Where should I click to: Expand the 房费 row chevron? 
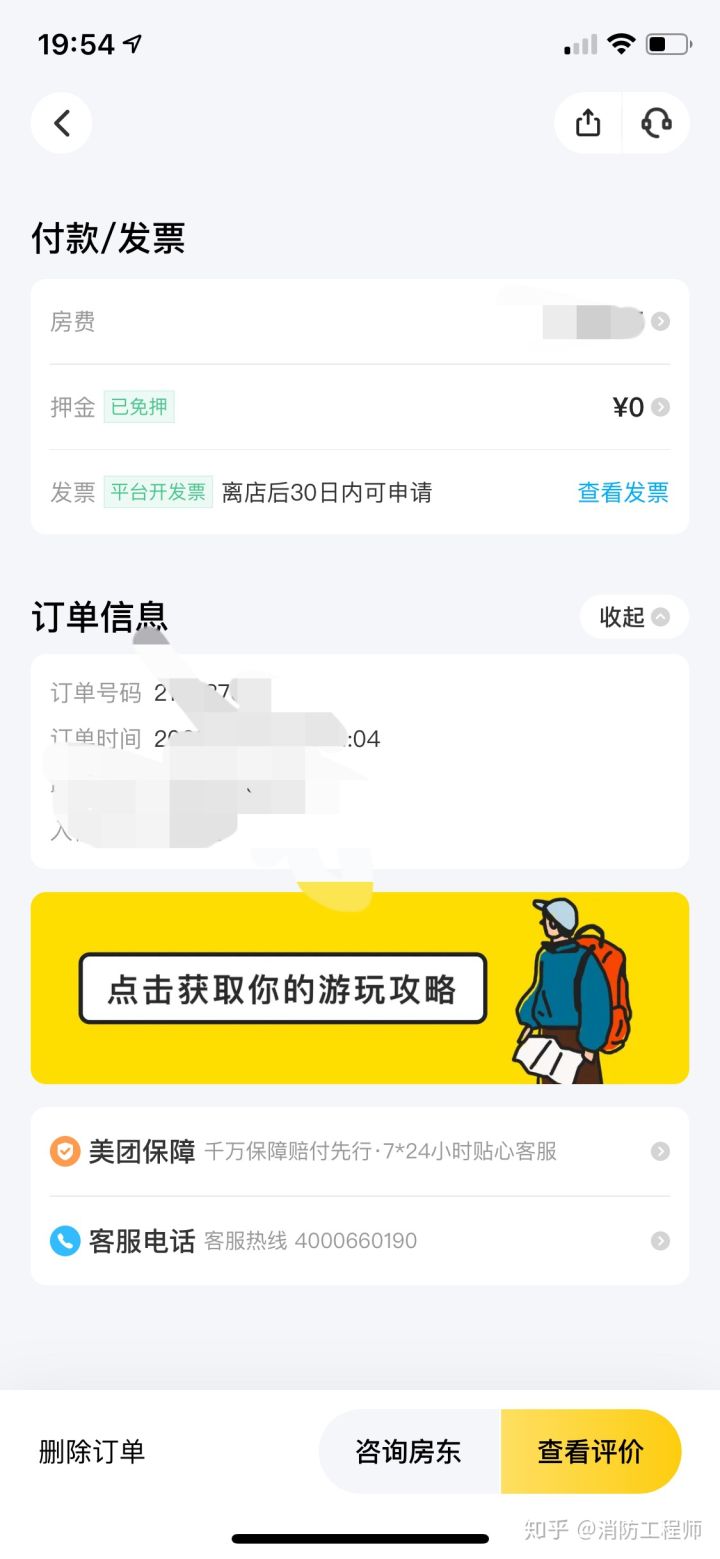pyautogui.click(x=660, y=322)
